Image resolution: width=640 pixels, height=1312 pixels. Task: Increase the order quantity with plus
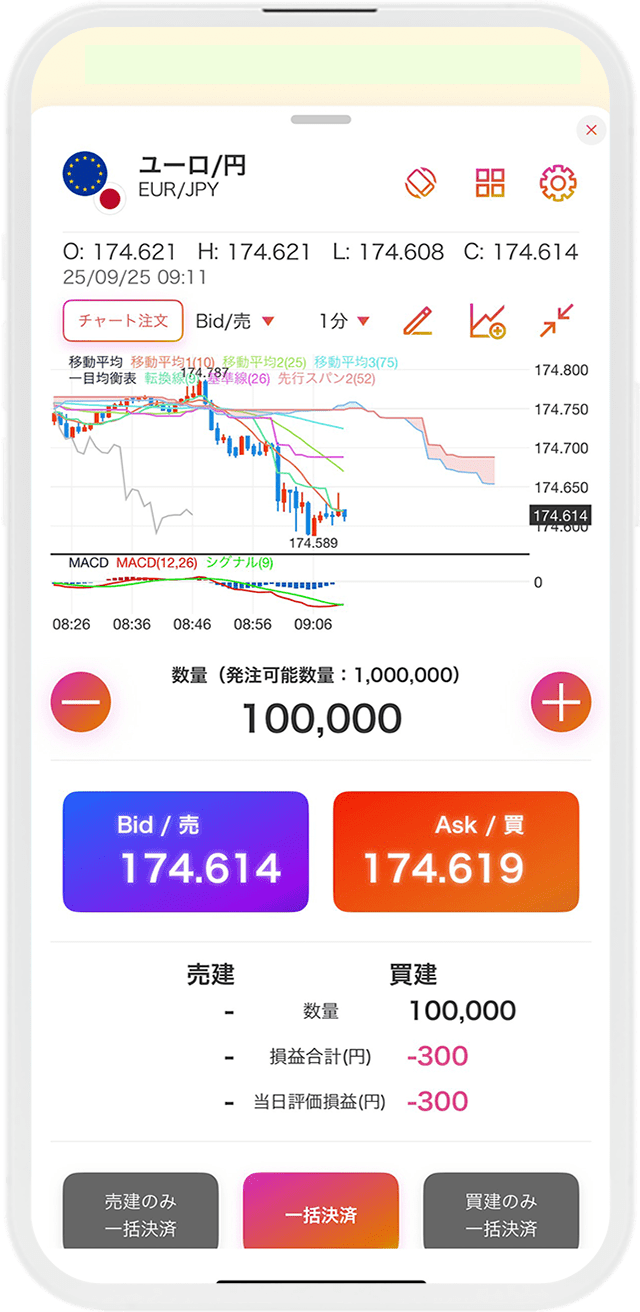coord(560,703)
